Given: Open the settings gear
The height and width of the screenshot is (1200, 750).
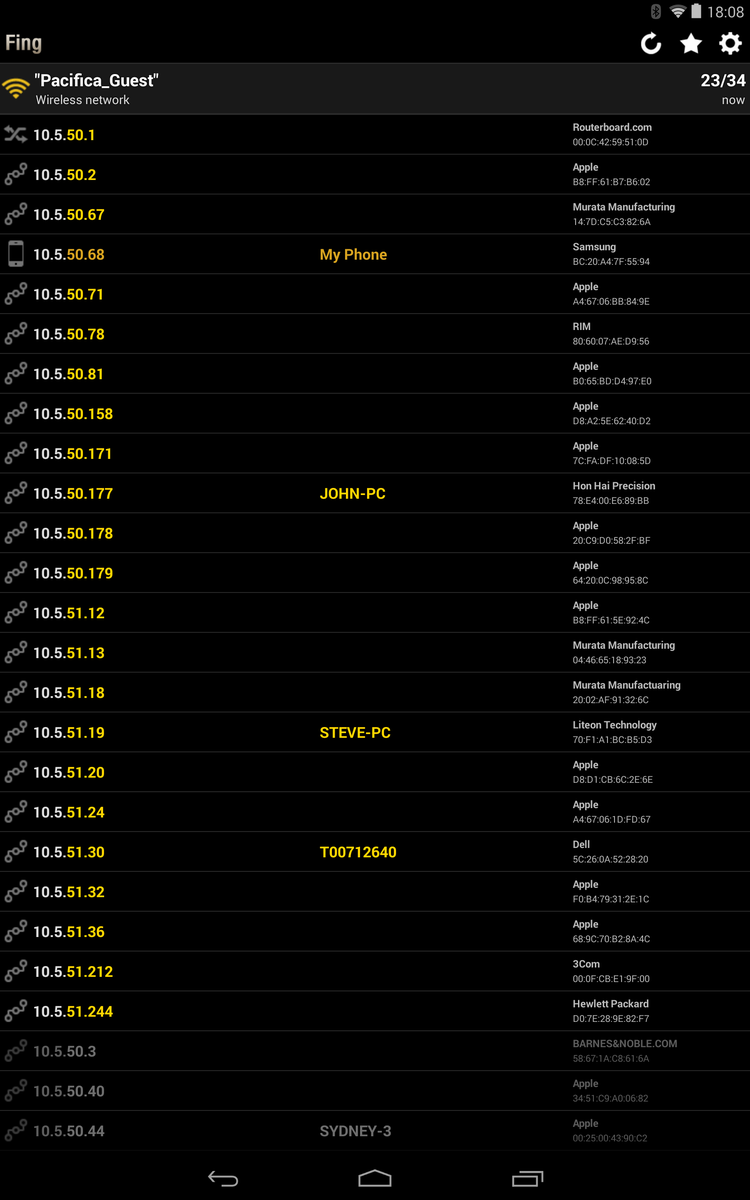Looking at the screenshot, I should tap(731, 43).
